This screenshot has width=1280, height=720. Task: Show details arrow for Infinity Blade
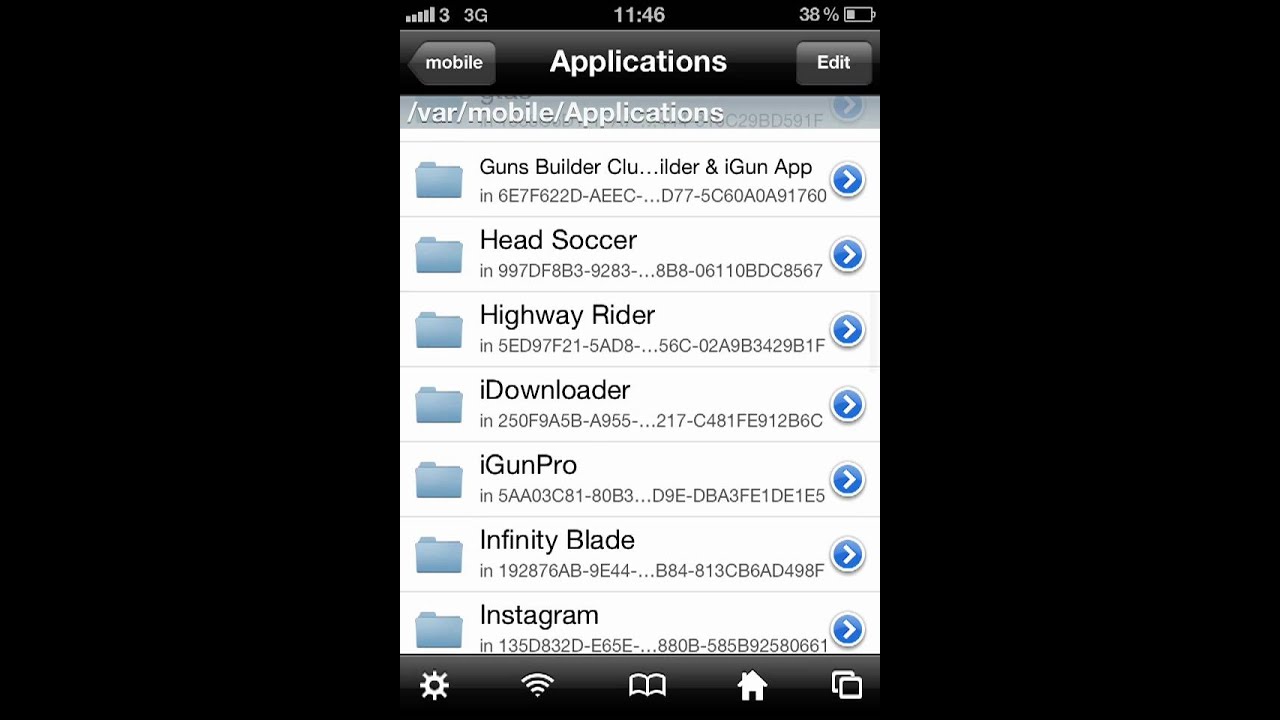pyautogui.click(x=847, y=555)
